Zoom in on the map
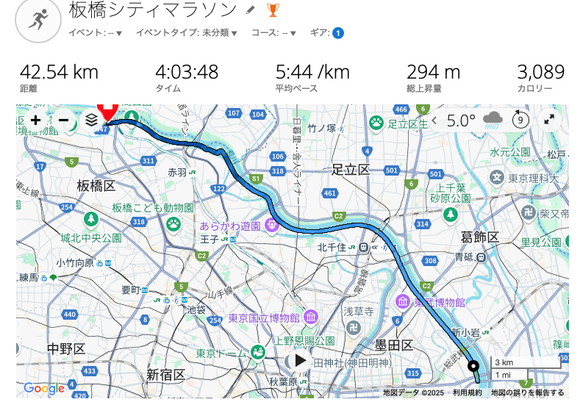The height and width of the screenshot is (400, 580). [x=36, y=120]
